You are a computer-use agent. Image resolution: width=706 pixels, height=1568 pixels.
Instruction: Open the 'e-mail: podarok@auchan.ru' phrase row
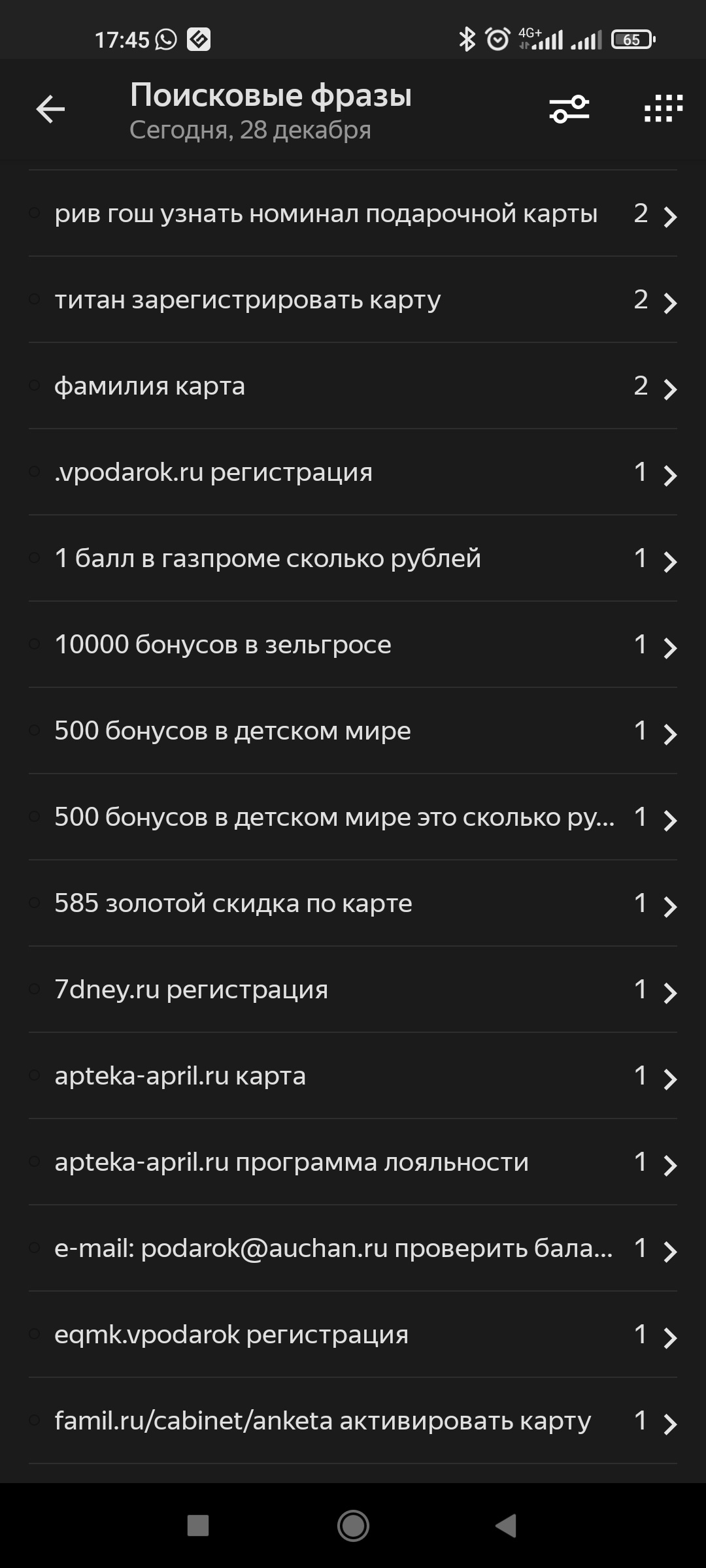[x=353, y=1249]
